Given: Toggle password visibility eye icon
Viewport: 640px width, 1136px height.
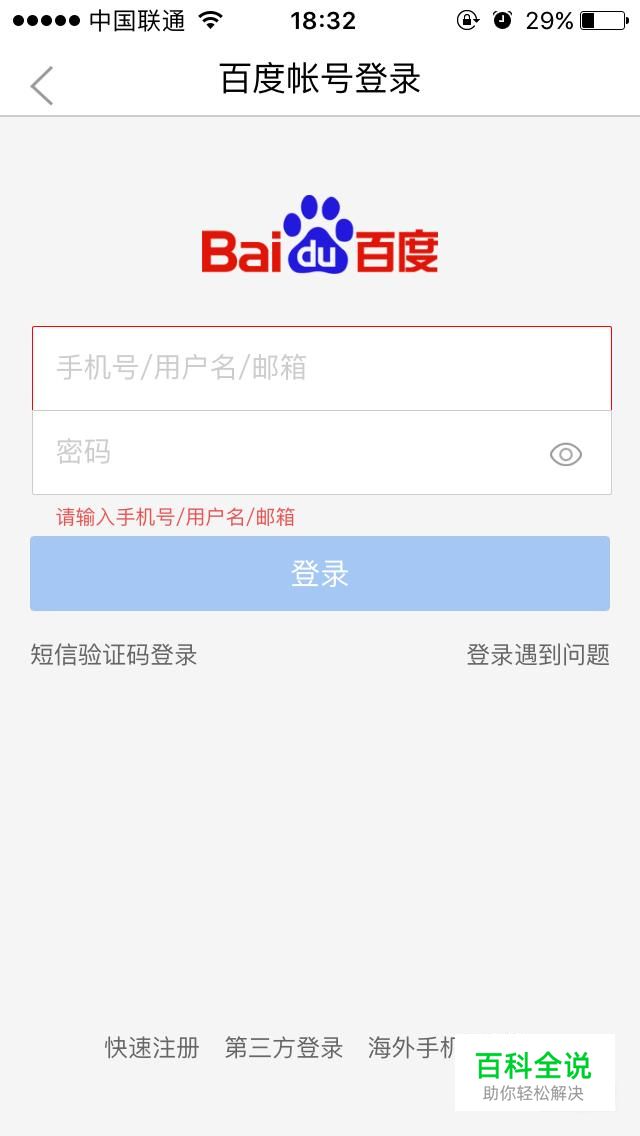Looking at the screenshot, I should click(566, 455).
